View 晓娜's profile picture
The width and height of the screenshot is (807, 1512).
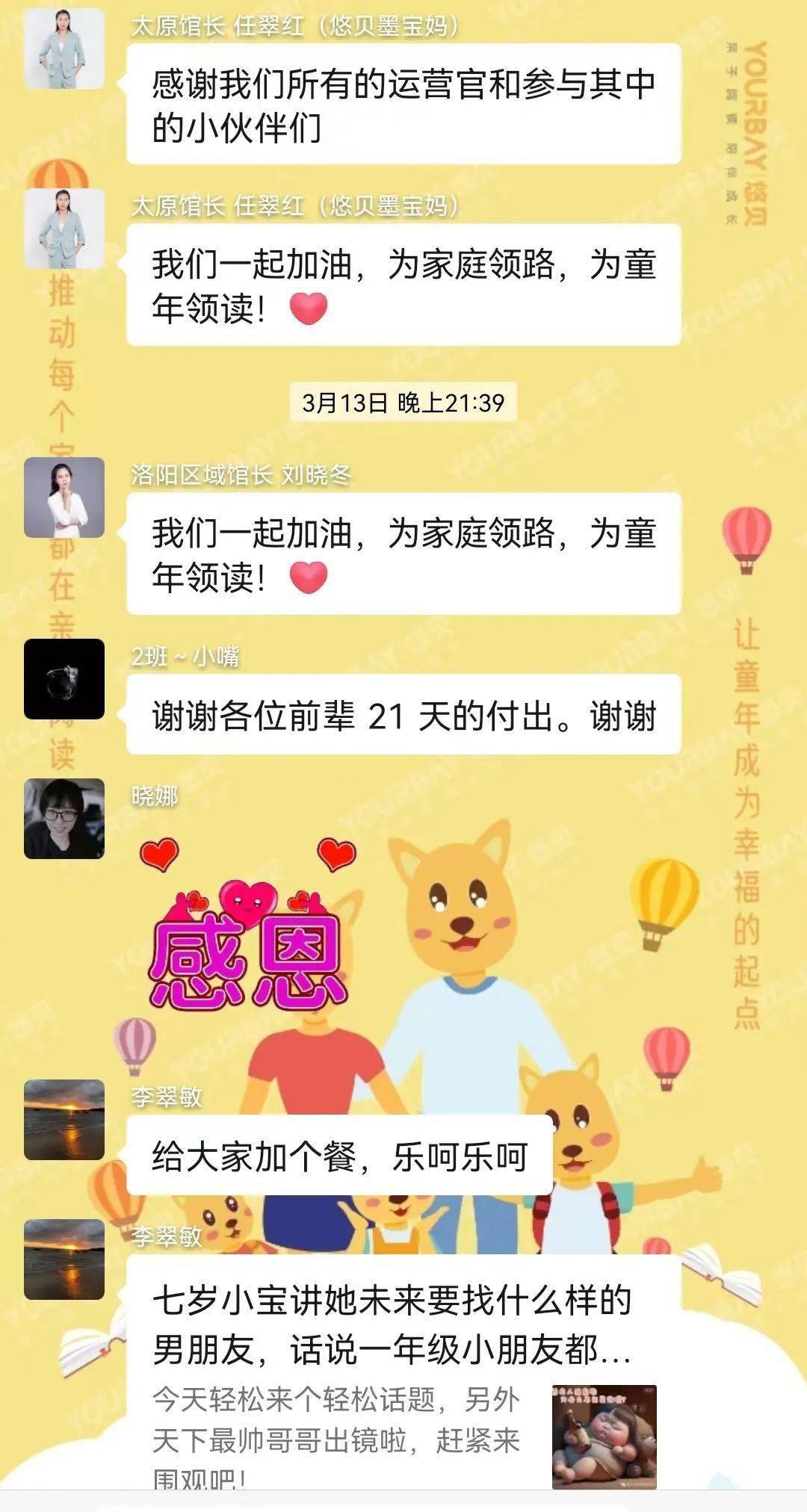tap(64, 819)
